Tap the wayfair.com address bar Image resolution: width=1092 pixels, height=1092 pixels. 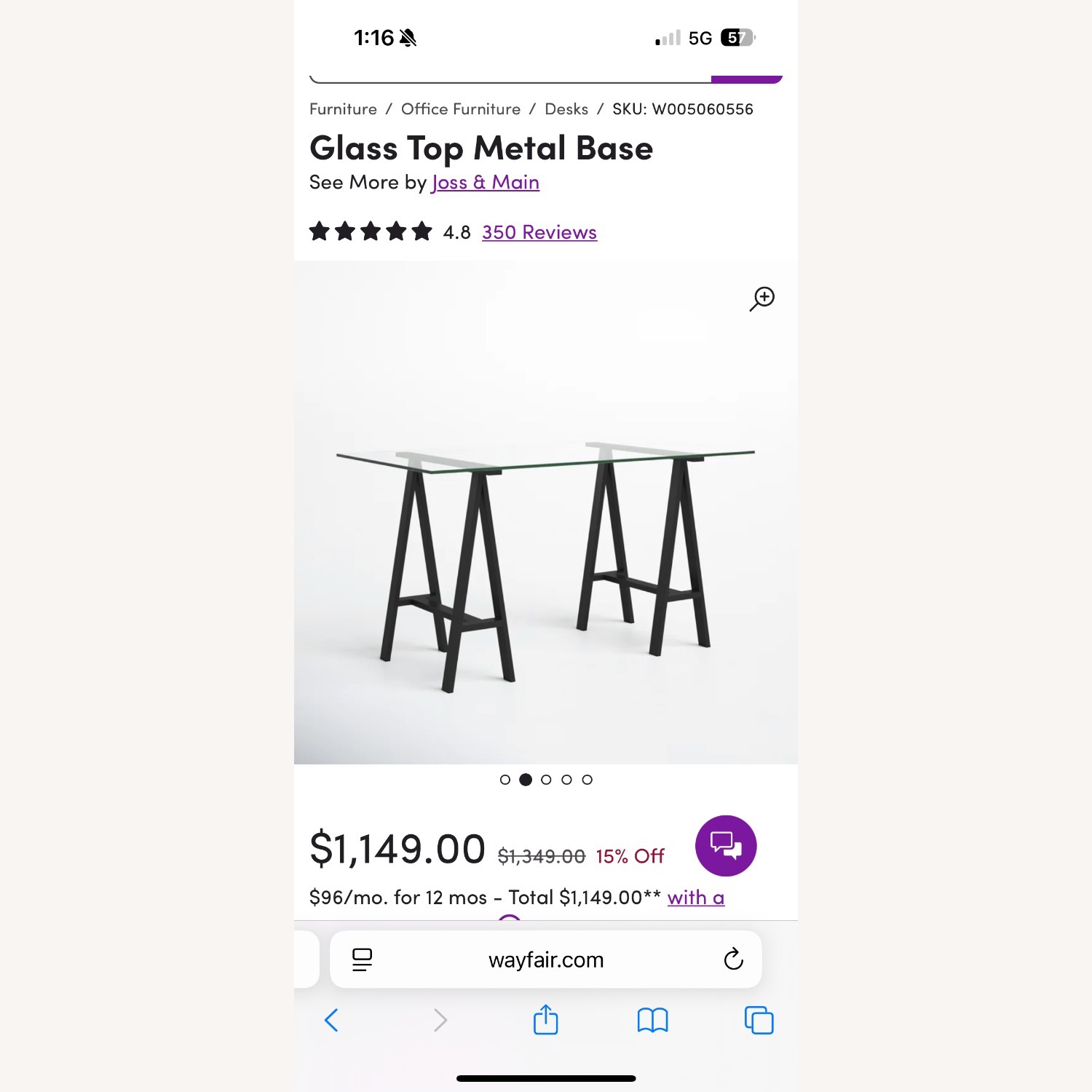(546, 960)
